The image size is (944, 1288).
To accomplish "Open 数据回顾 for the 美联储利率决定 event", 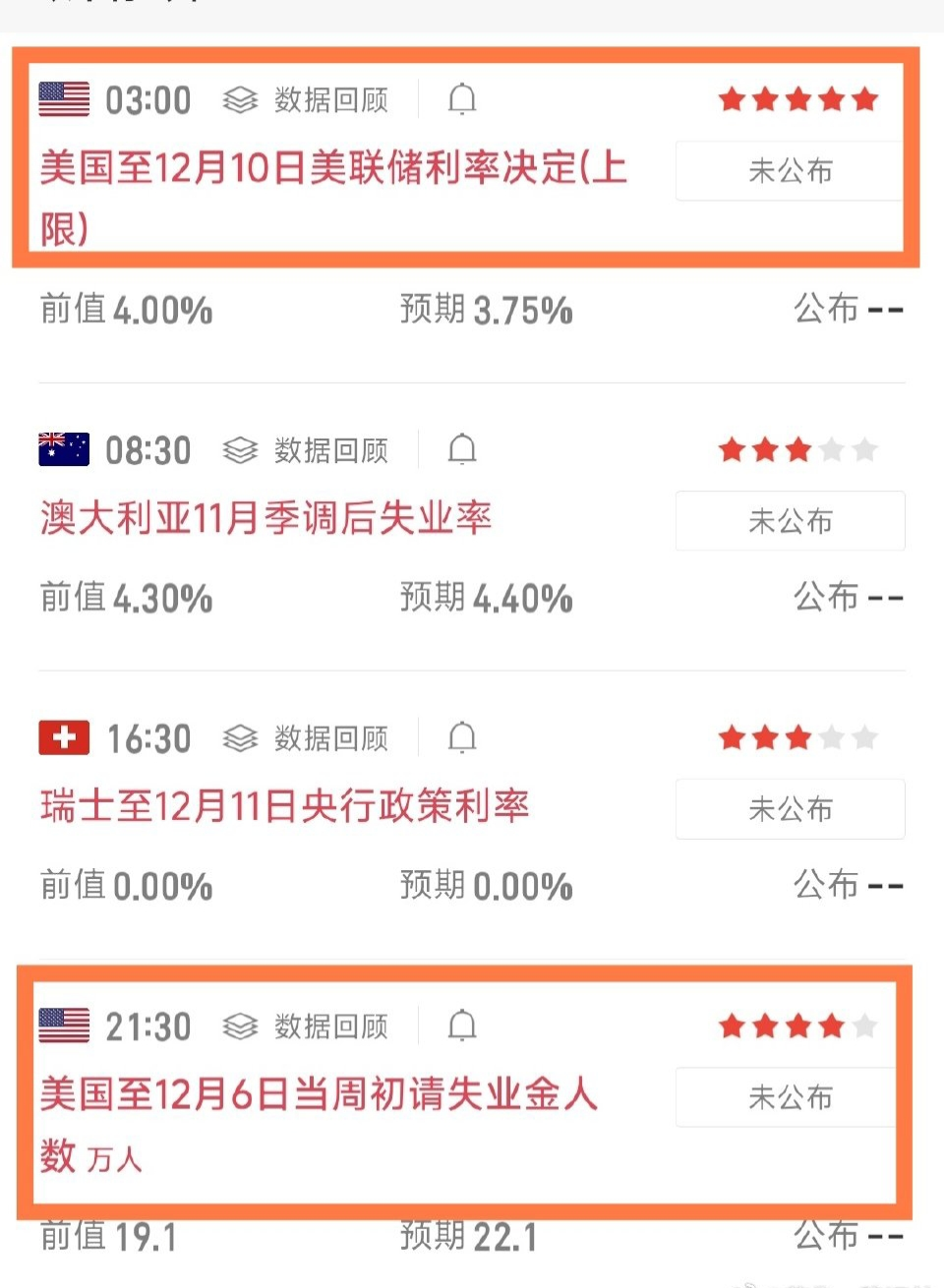I will 307,99.
